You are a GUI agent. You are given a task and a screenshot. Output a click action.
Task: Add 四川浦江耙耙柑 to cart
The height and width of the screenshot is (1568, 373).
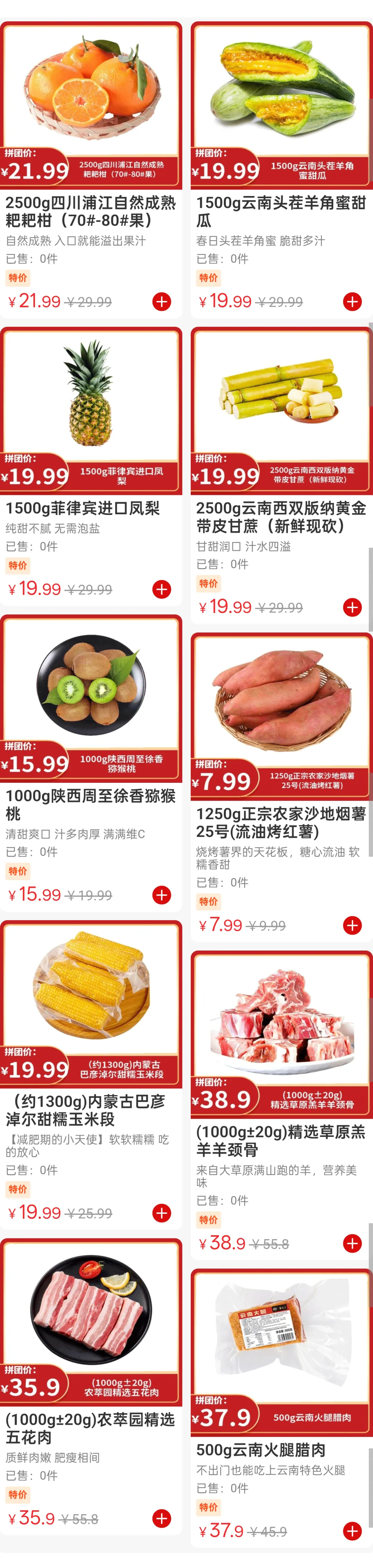click(162, 301)
